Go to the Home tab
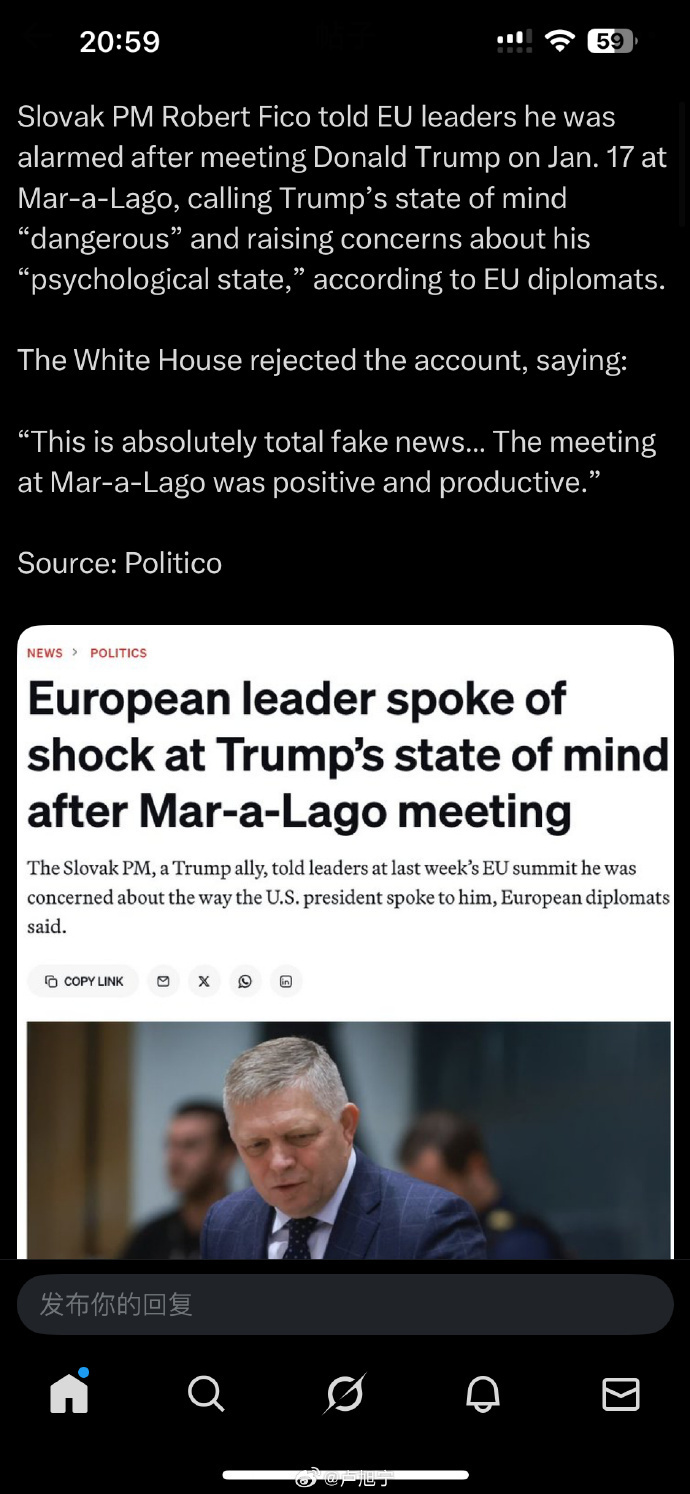 [x=69, y=1393]
